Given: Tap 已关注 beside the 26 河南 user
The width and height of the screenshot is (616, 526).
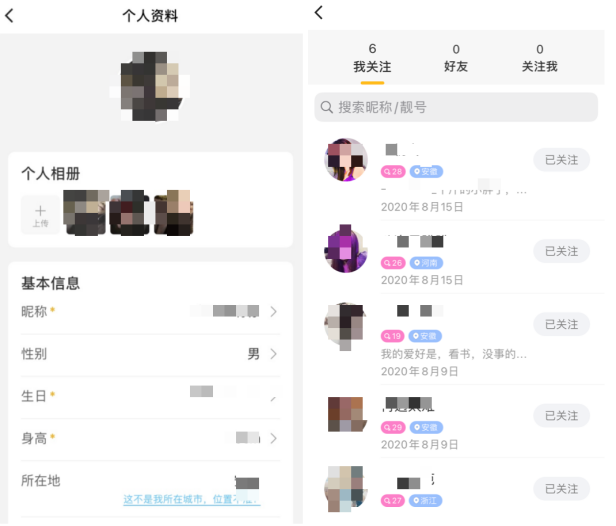Looking at the screenshot, I should pos(561,251).
